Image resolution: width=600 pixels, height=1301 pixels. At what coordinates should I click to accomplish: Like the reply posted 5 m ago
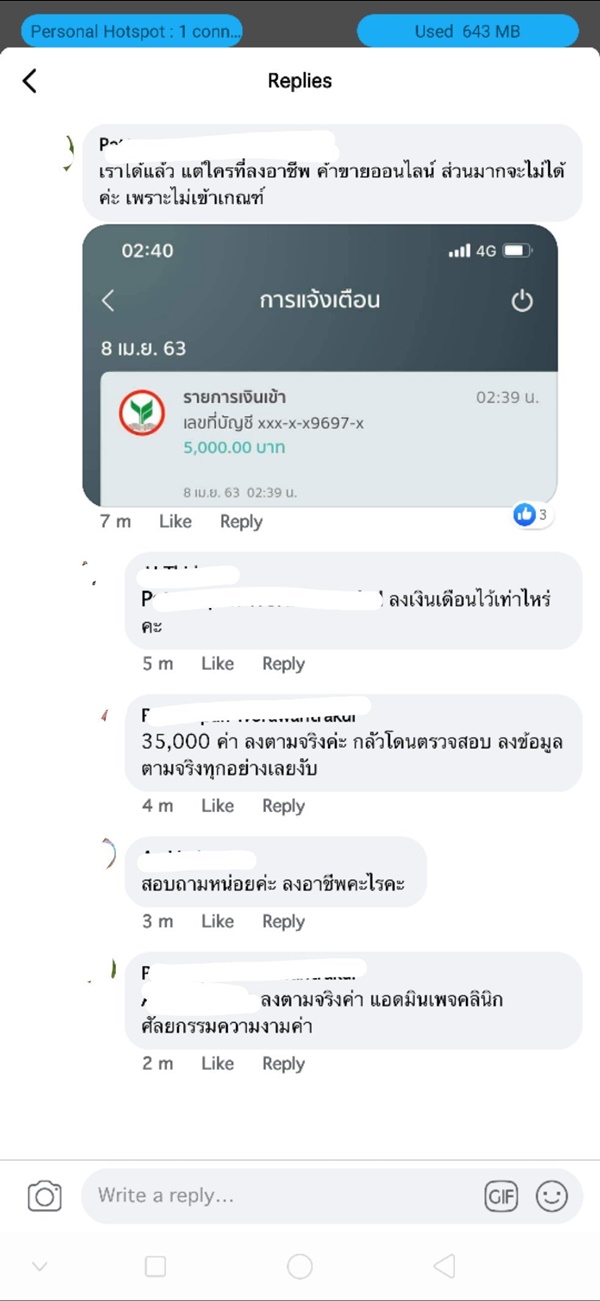click(x=217, y=664)
